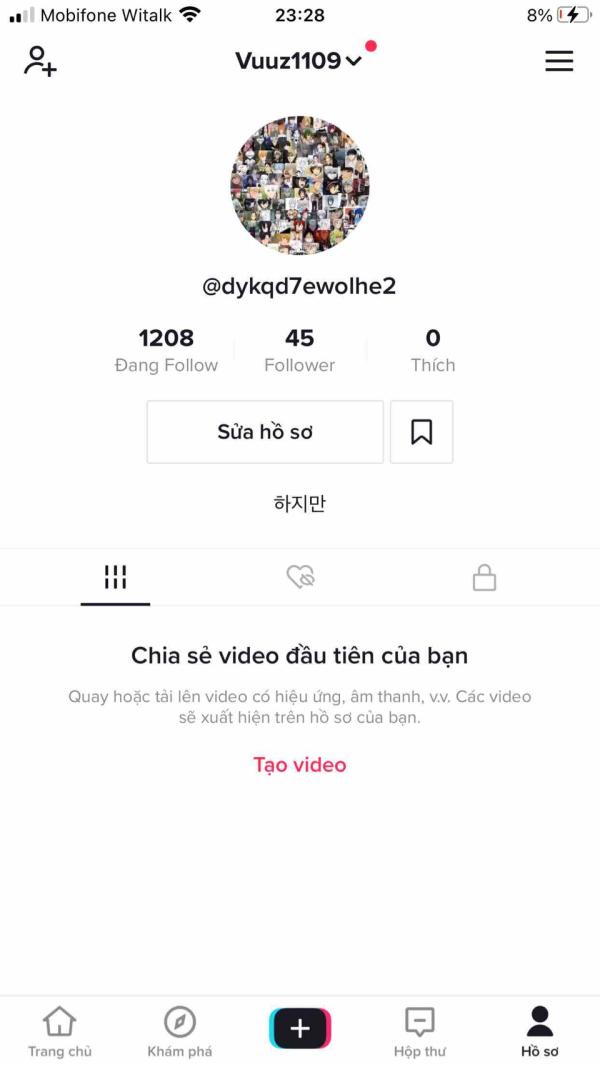This screenshot has height=1067, width=600.
Task: Open the hamburger menu
Action: click(559, 61)
